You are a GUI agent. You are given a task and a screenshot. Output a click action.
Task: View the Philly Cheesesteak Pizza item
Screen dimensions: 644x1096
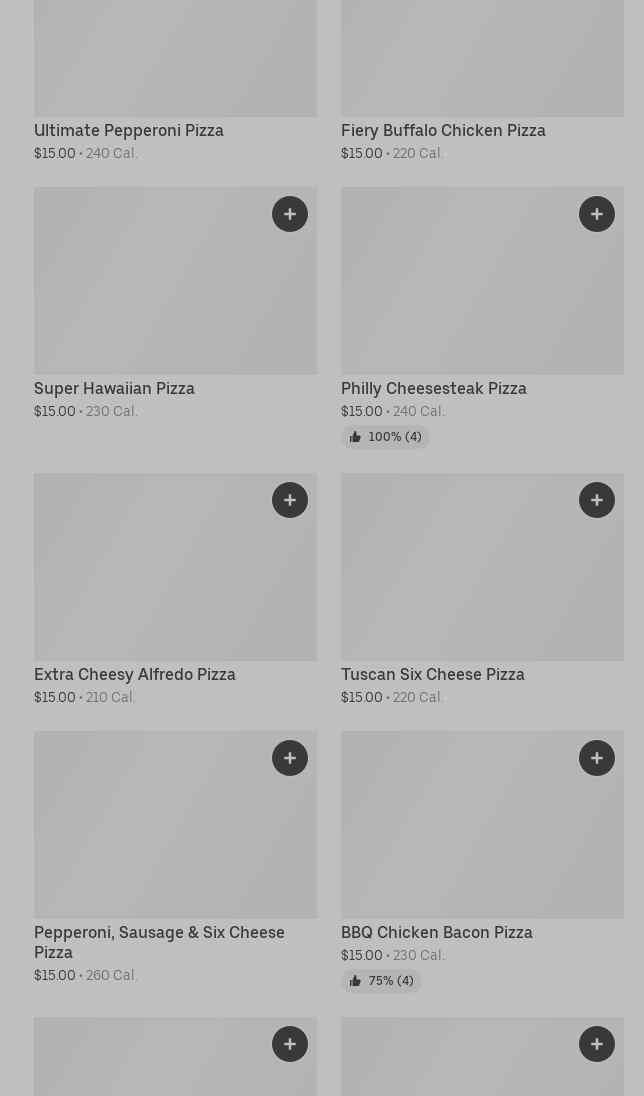pos(433,389)
